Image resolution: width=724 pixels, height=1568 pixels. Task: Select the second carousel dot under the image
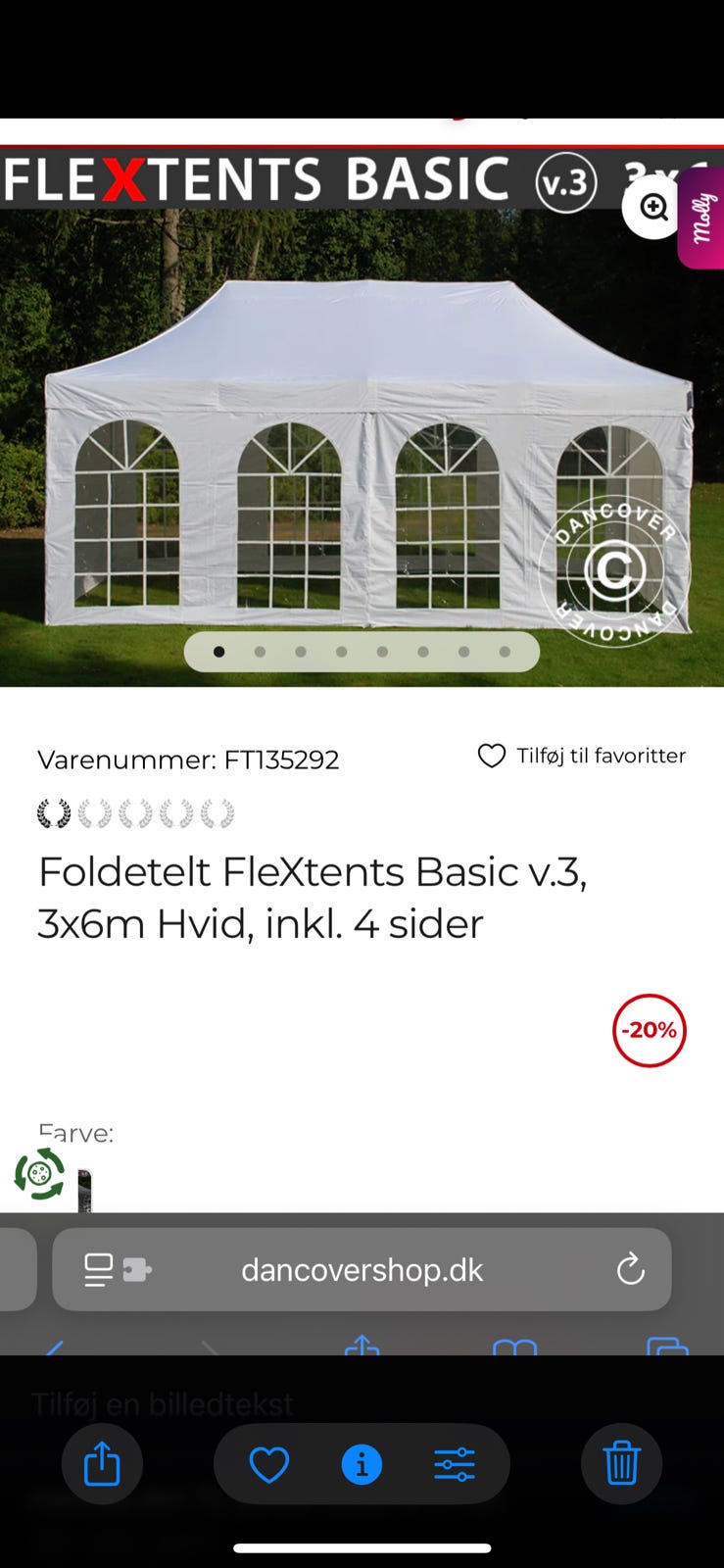click(x=260, y=651)
